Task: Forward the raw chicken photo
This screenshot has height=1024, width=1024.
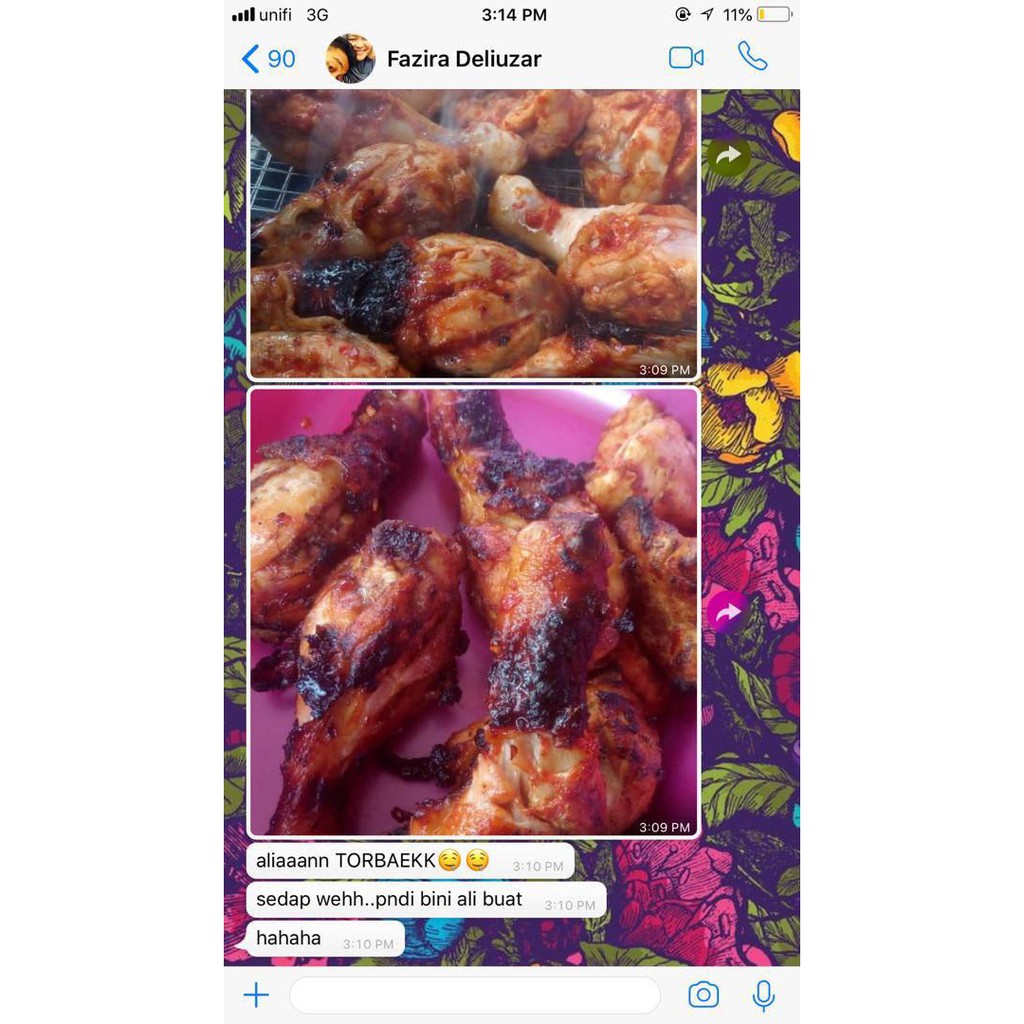Action: (728, 155)
